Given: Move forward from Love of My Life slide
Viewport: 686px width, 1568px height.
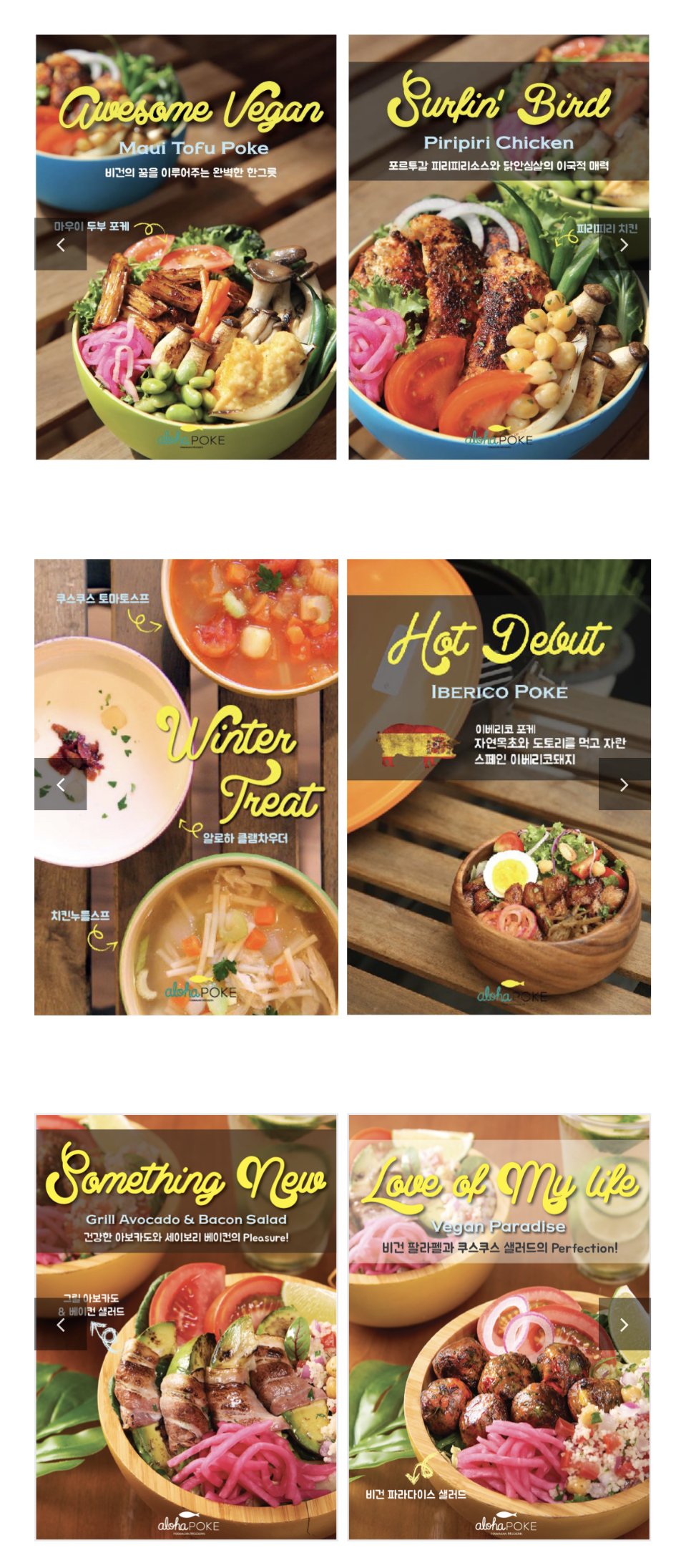Looking at the screenshot, I should click(x=624, y=1324).
